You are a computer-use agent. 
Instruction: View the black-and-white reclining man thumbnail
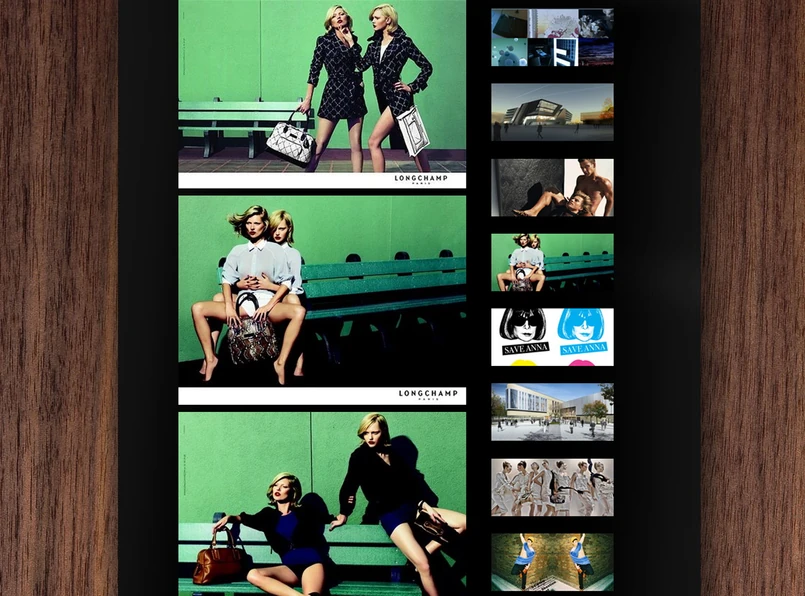tap(552, 187)
